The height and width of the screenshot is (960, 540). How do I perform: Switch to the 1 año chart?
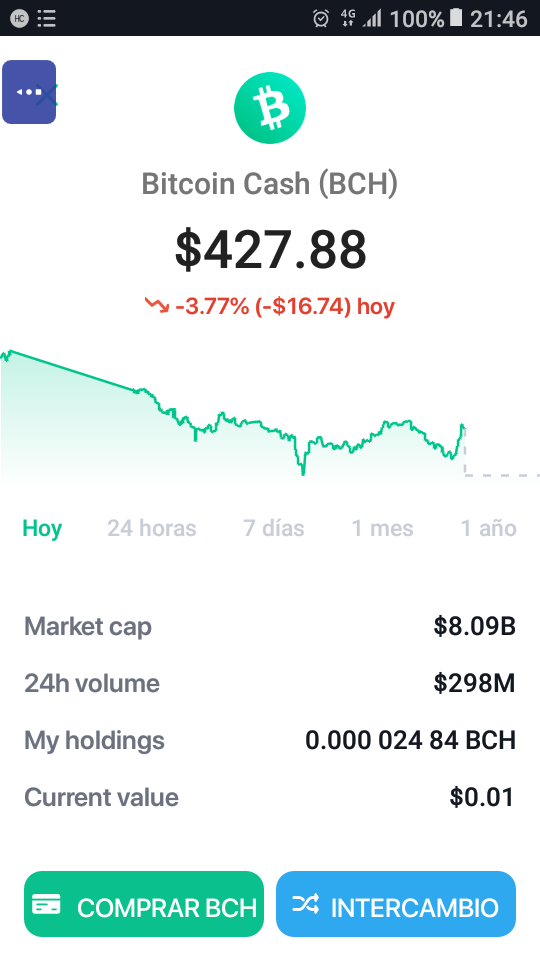pos(489,528)
